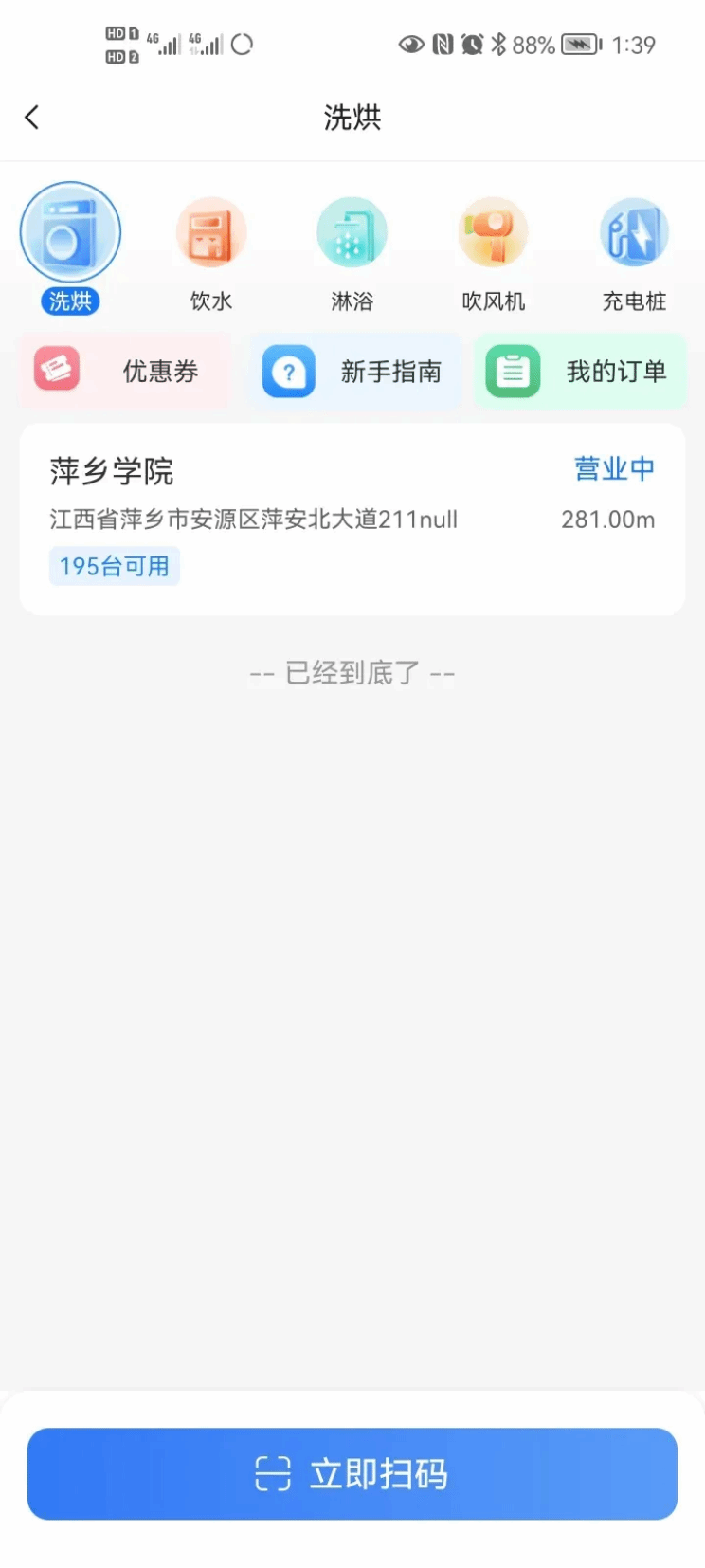Image resolution: width=705 pixels, height=1568 pixels.
Task: Open the 萍乡学院 location card
Action: click(352, 519)
